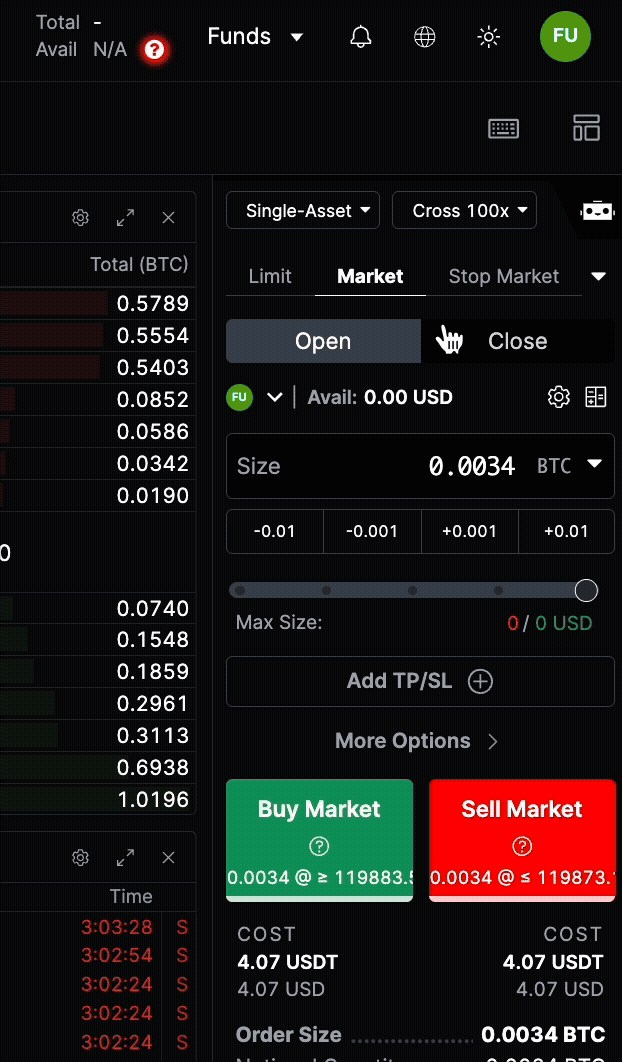Open the language globe selector
The width and height of the screenshot is (622, 1062).
[x=424, y=37]
